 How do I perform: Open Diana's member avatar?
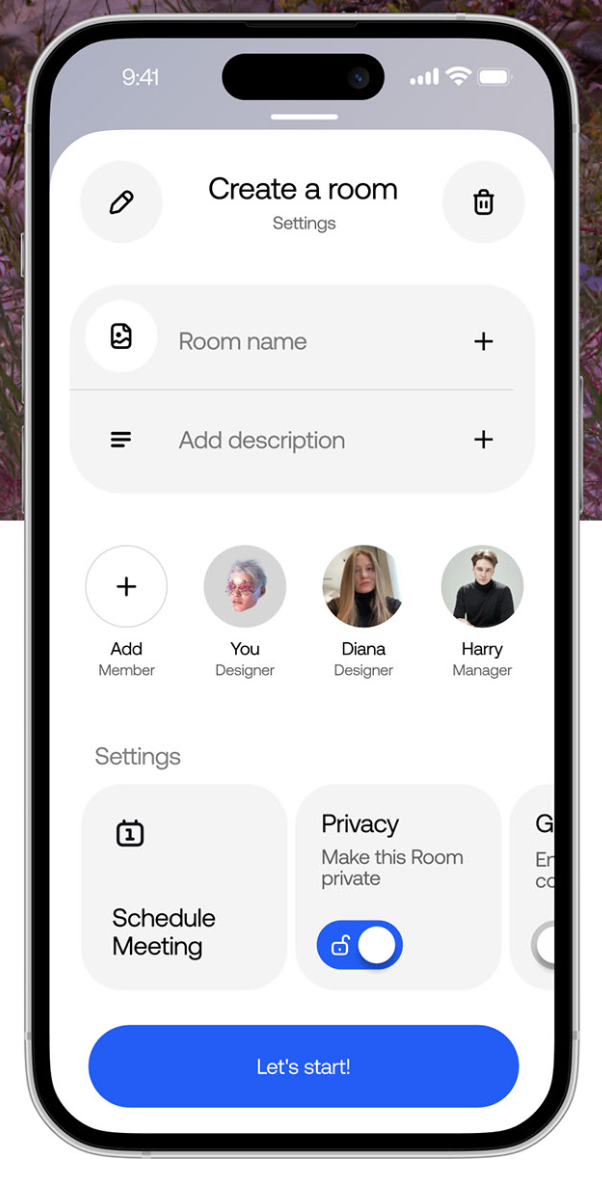click(x=363, y=587)
